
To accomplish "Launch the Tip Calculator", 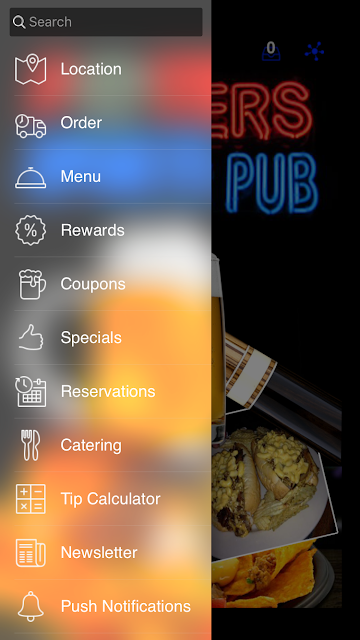I will tap(106, 499).
